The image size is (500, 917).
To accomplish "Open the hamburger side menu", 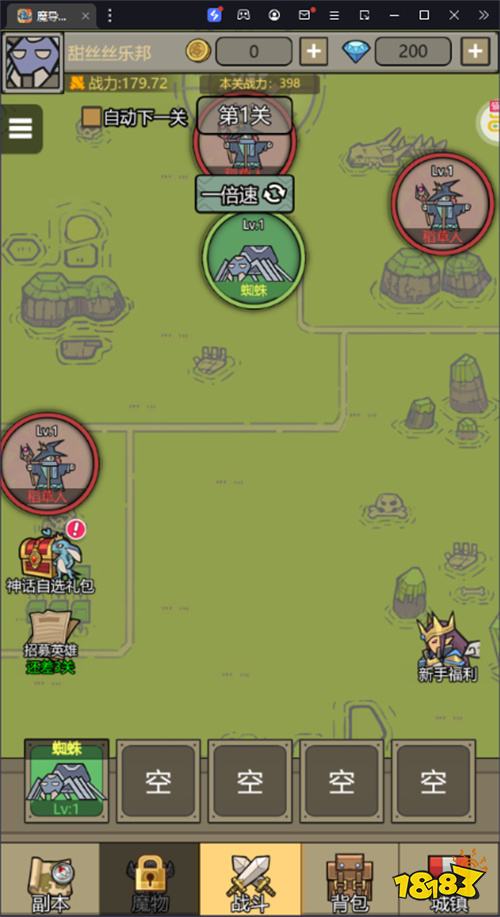I will click(20, 129).
